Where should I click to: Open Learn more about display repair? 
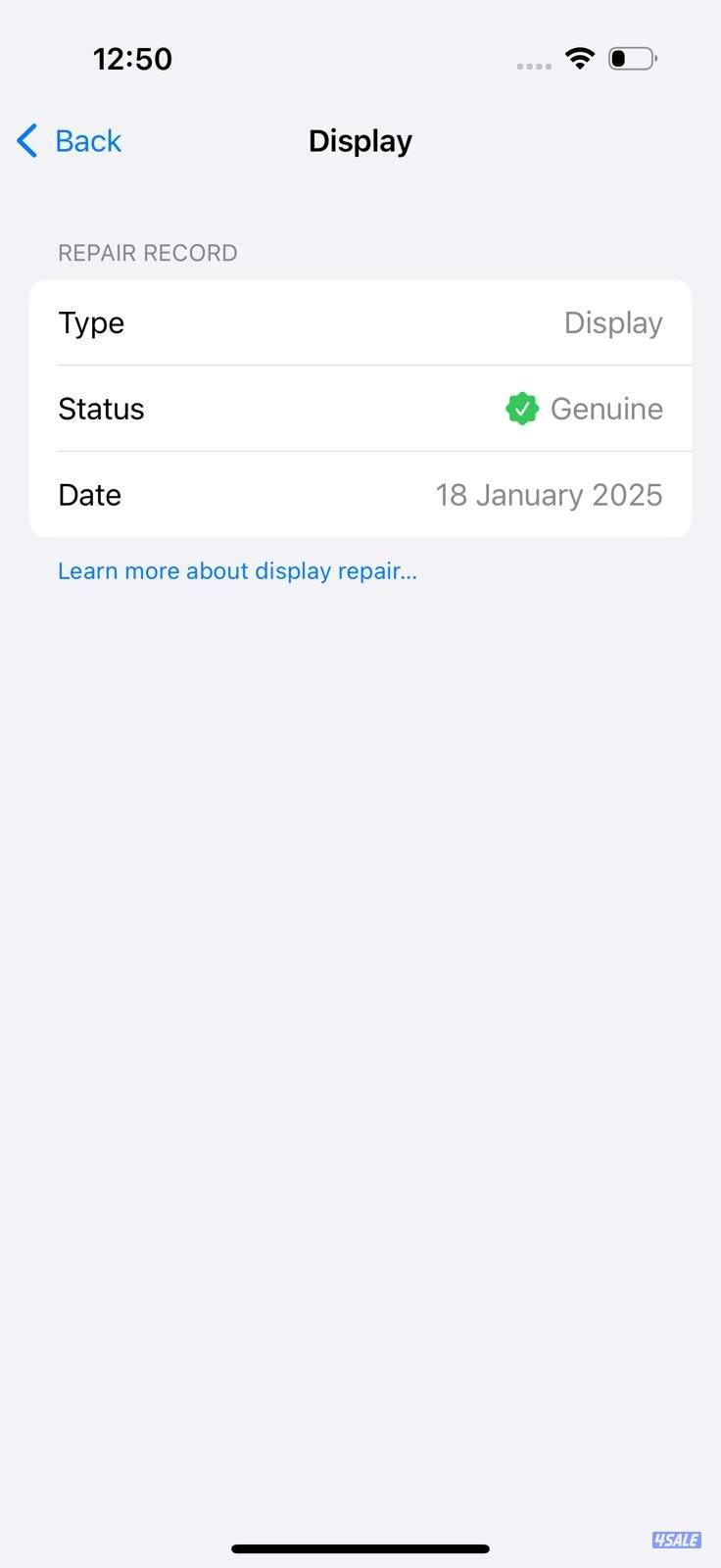tap(237, 570)
